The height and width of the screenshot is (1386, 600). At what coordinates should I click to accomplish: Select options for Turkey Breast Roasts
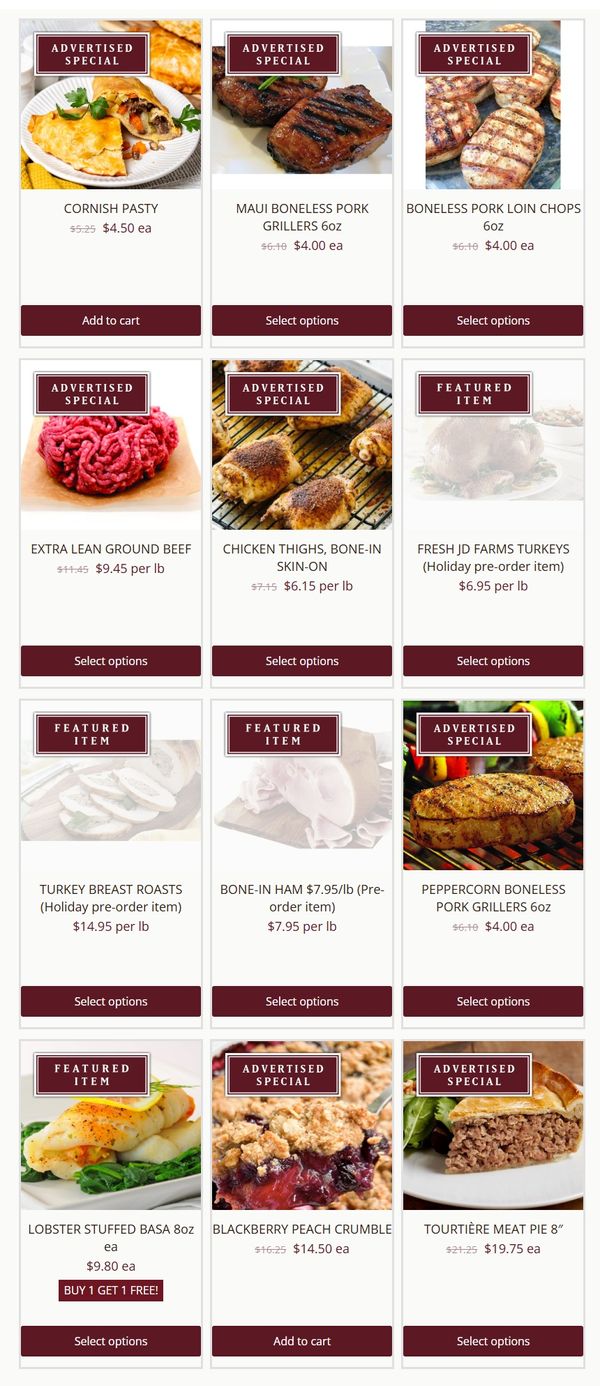[110, 1001]
